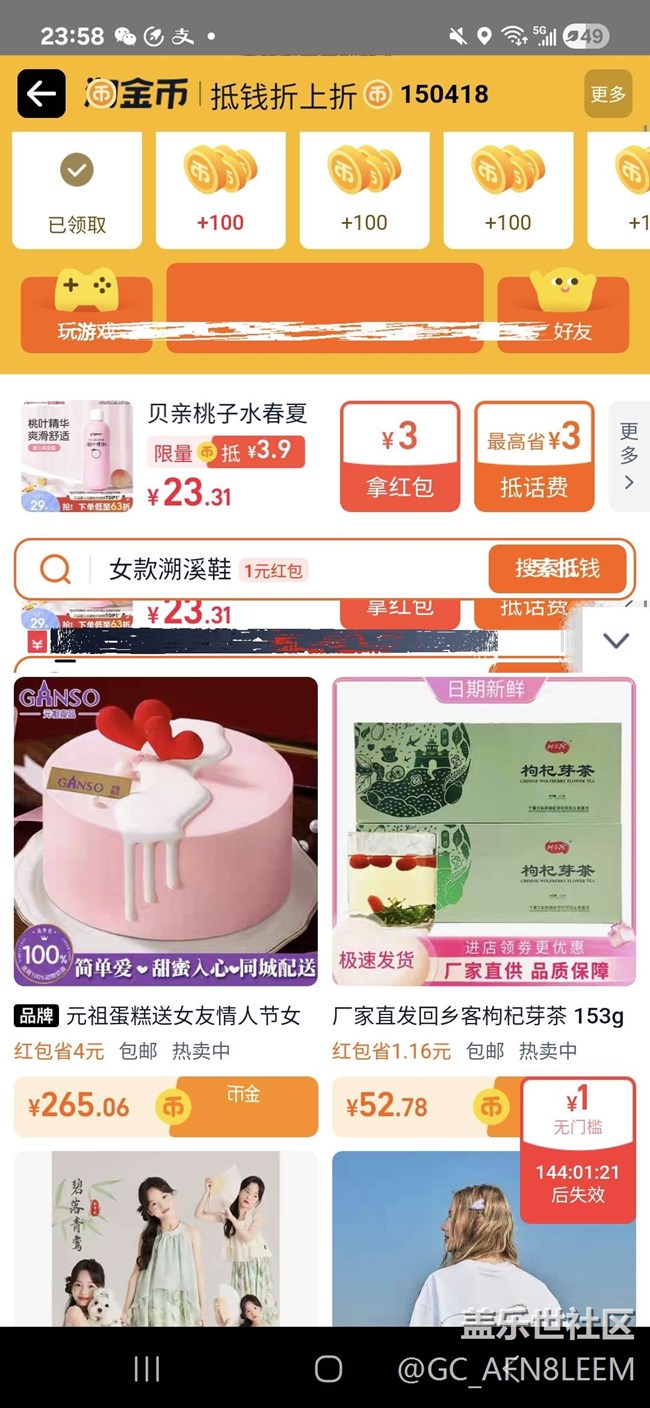Use coins on the ¥265.06 cake

245,1106
